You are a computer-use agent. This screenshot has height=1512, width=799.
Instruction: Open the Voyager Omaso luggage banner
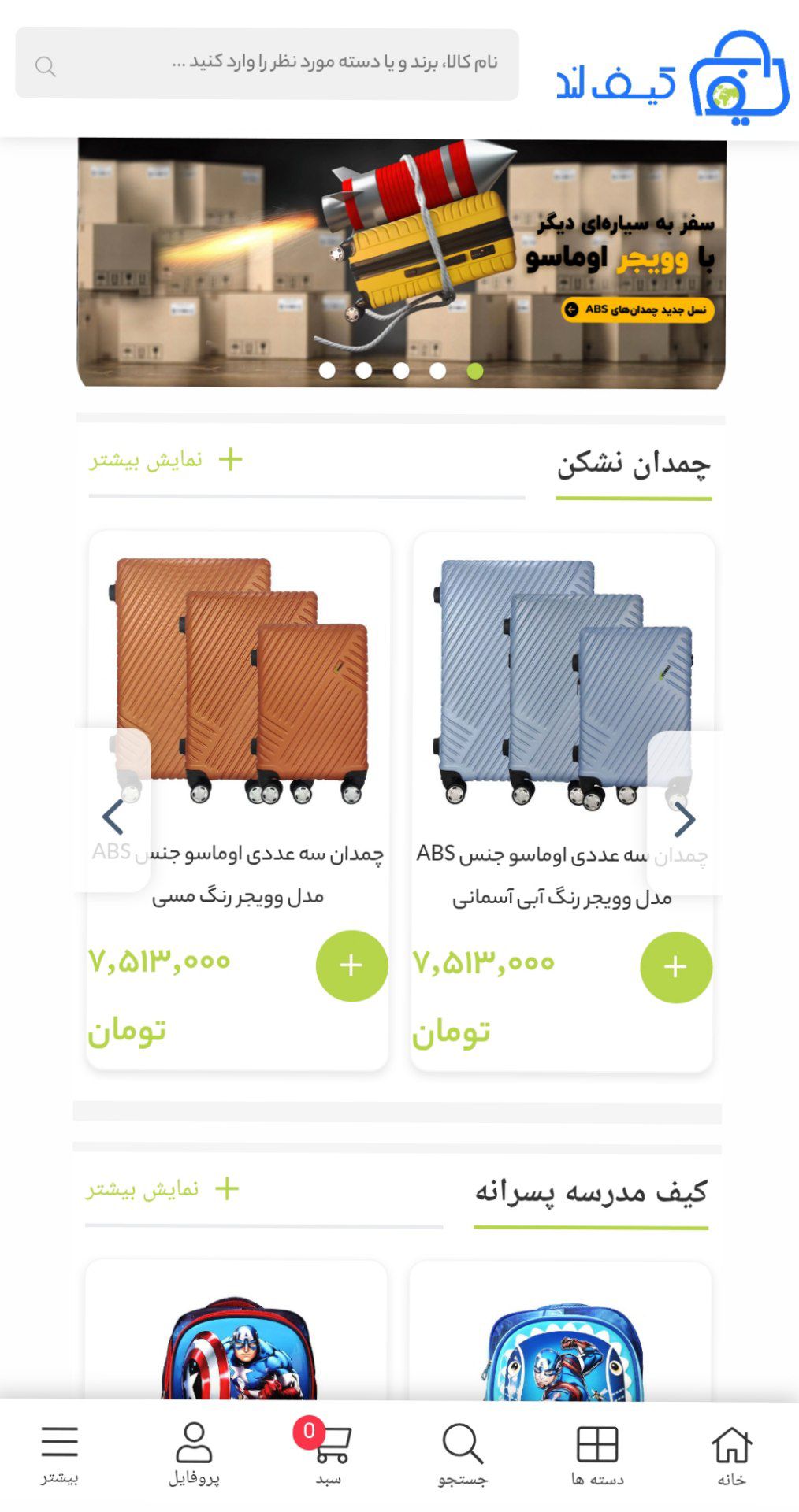pyautogui.click(x=400, y=252)
